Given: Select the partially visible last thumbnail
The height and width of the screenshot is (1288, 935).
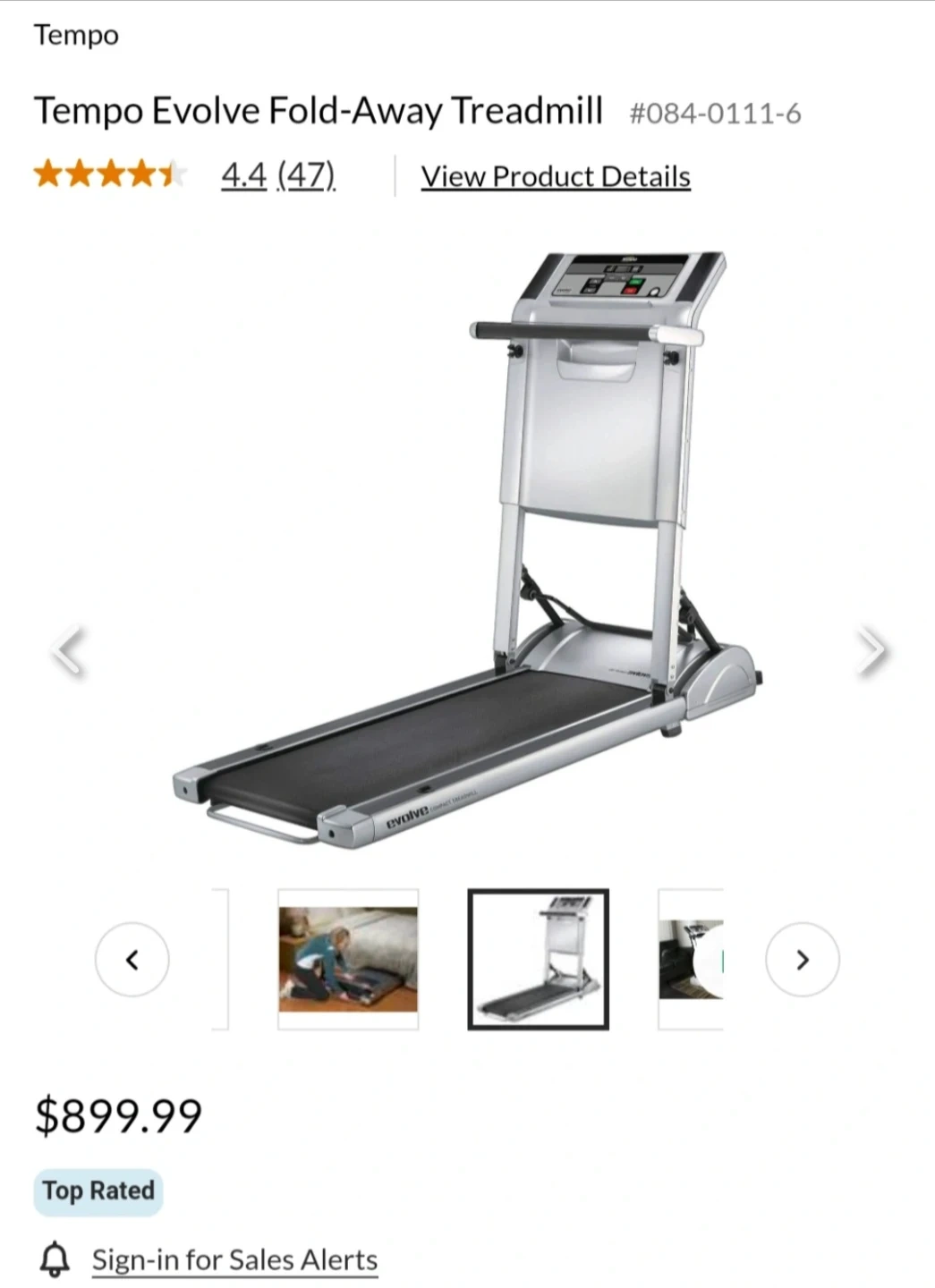Looking at the screenshot, I should [x=691, y=959].
